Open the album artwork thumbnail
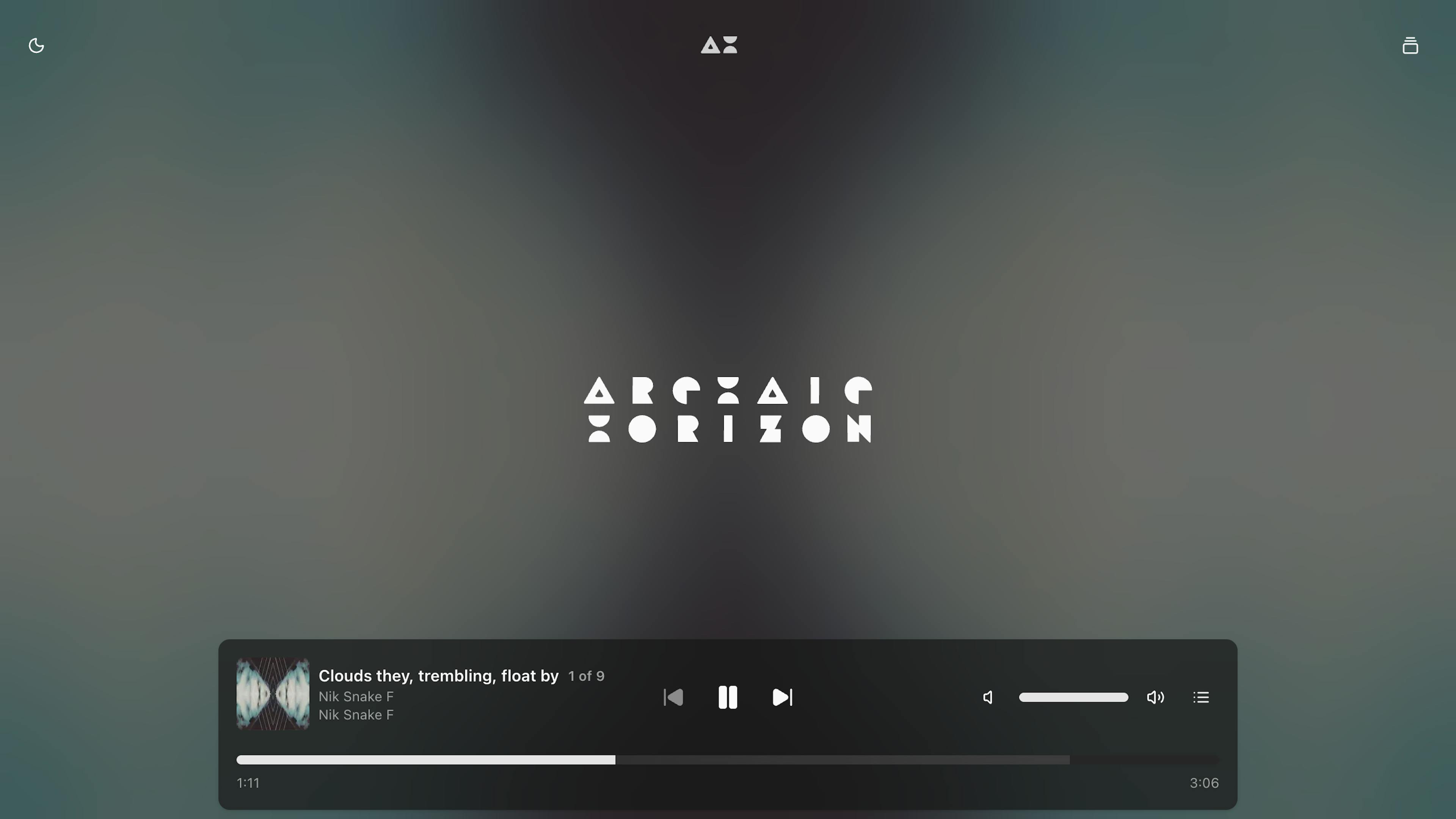The image size is (1456, 819). pyautogui.click(x=273, y=693)
